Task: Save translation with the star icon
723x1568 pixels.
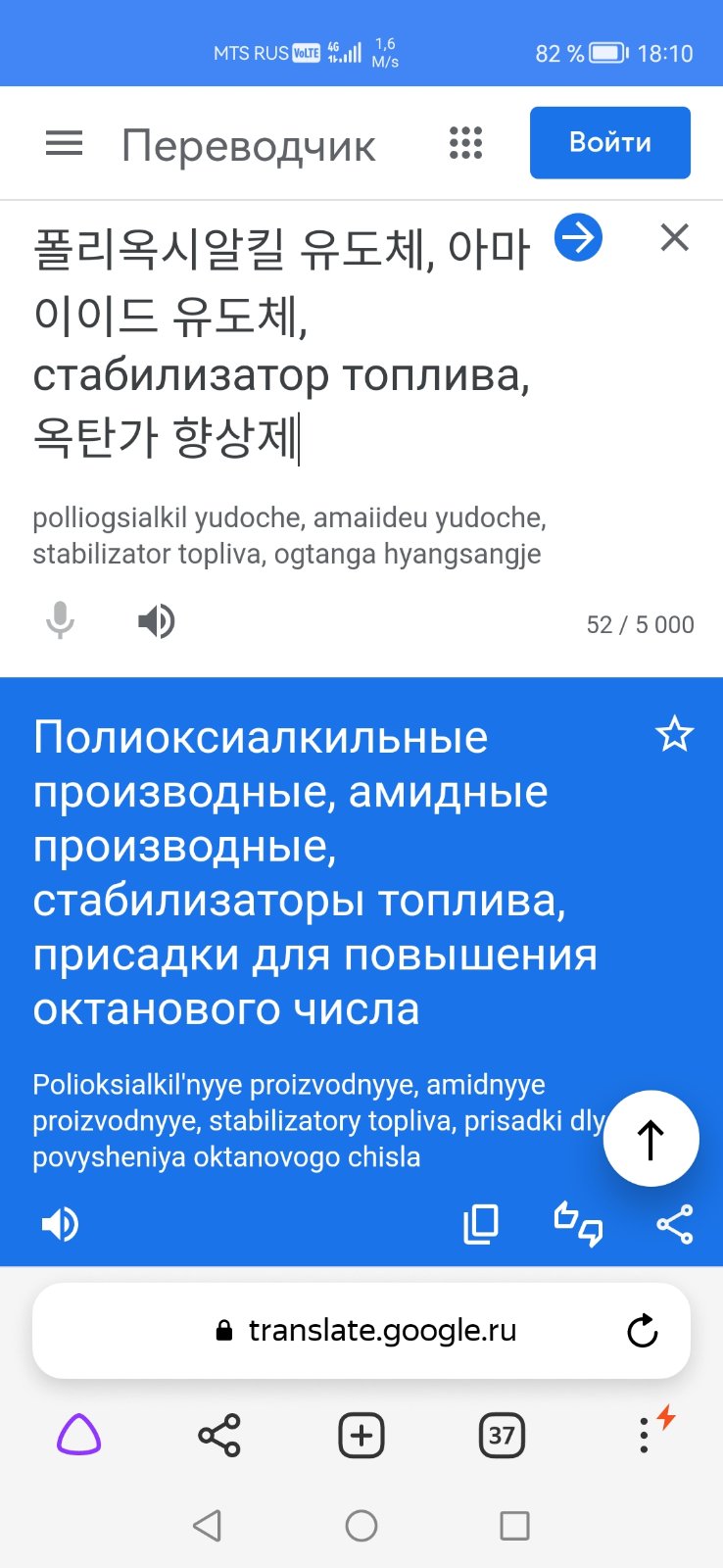Action: [674, 734]
